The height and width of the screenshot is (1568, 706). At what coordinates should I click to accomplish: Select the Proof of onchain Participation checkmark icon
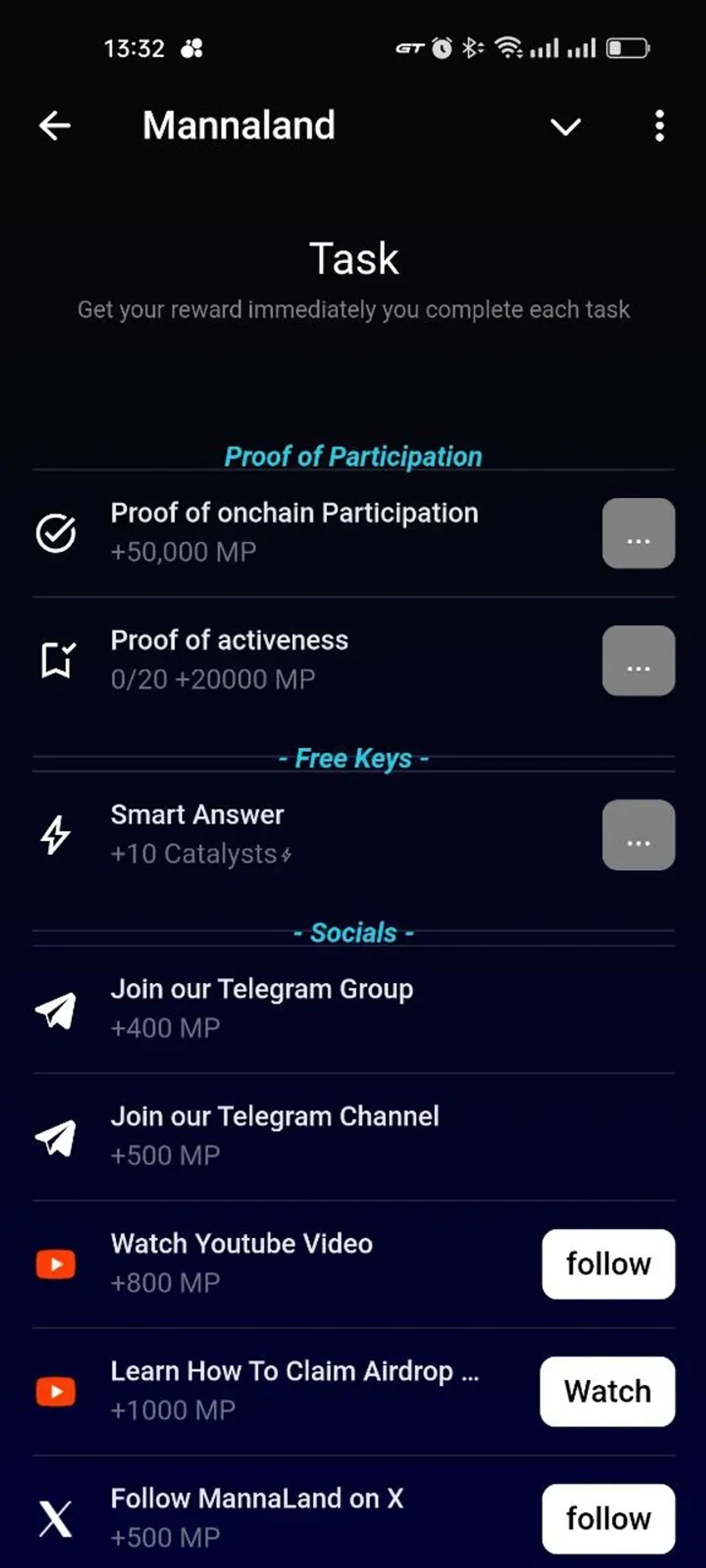point(56,532)
